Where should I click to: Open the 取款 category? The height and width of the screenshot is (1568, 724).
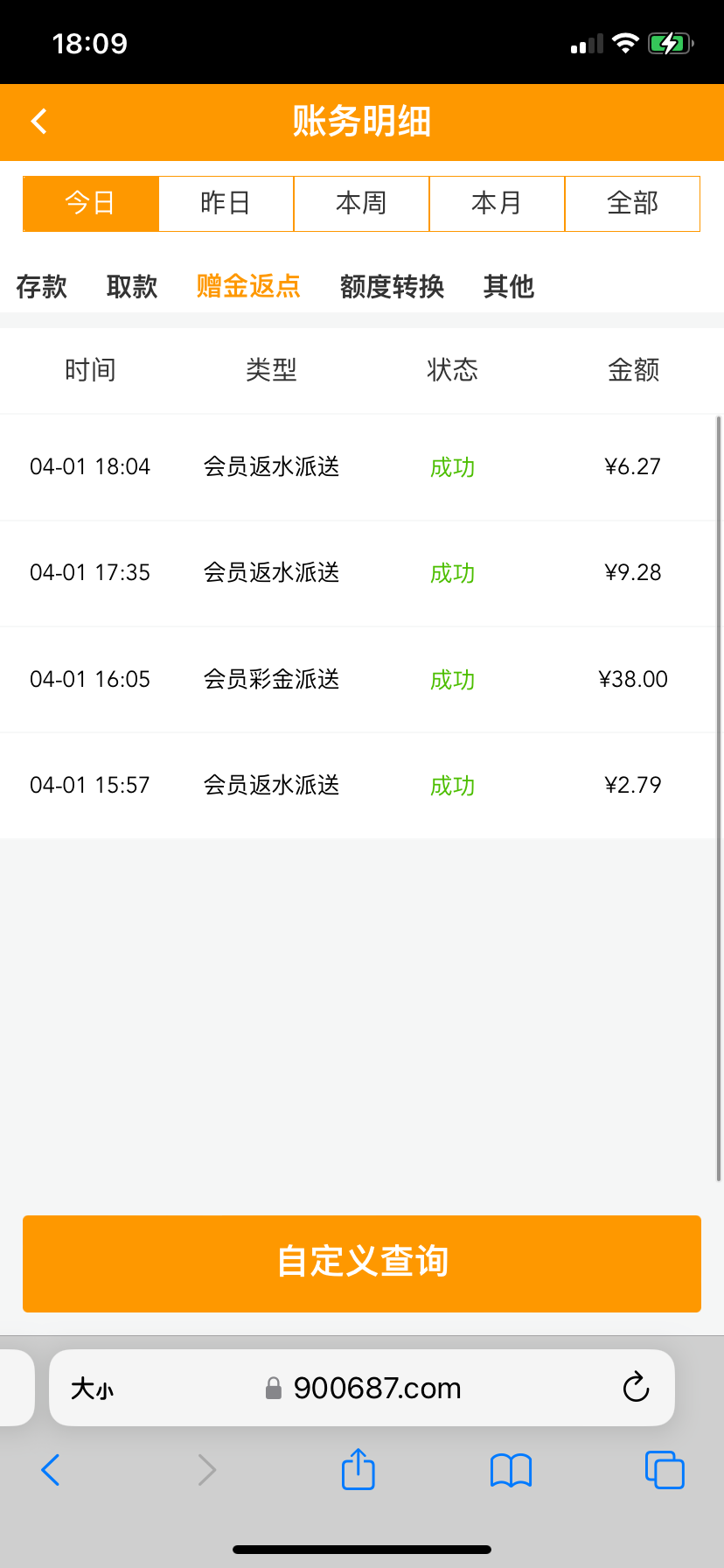click(132, 286)
